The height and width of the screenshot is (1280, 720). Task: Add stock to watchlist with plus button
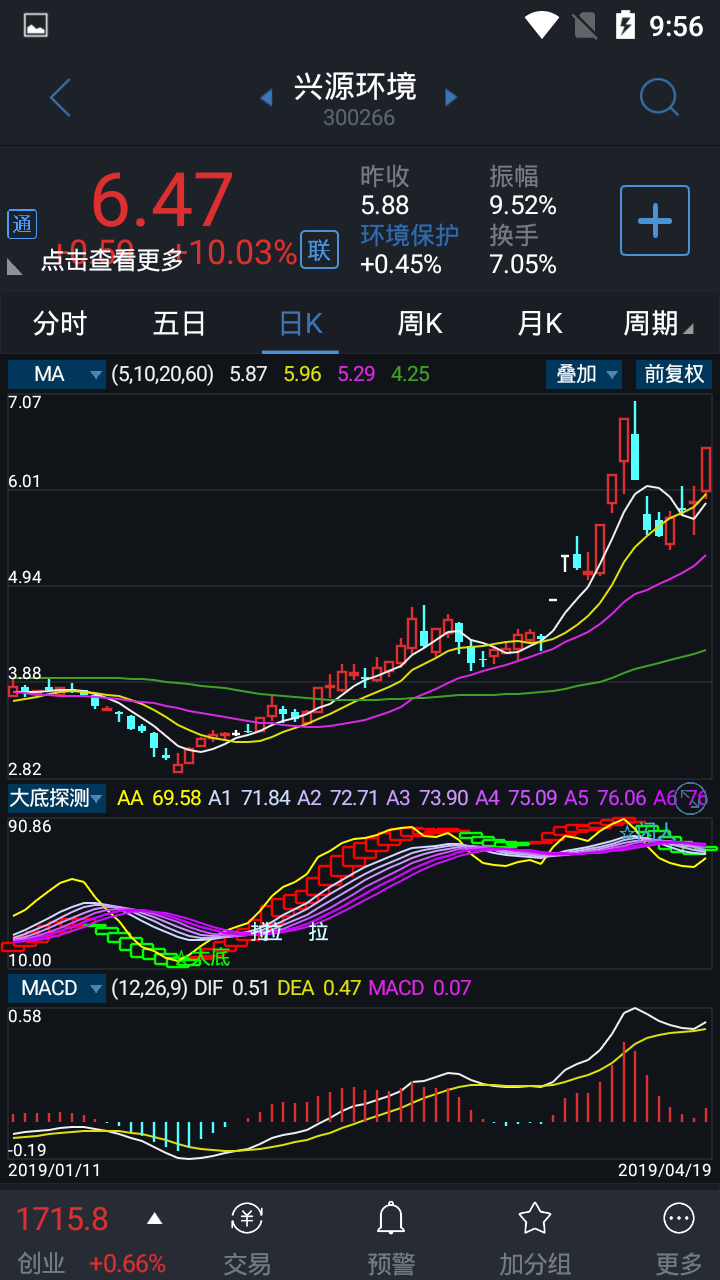point(655,220)
